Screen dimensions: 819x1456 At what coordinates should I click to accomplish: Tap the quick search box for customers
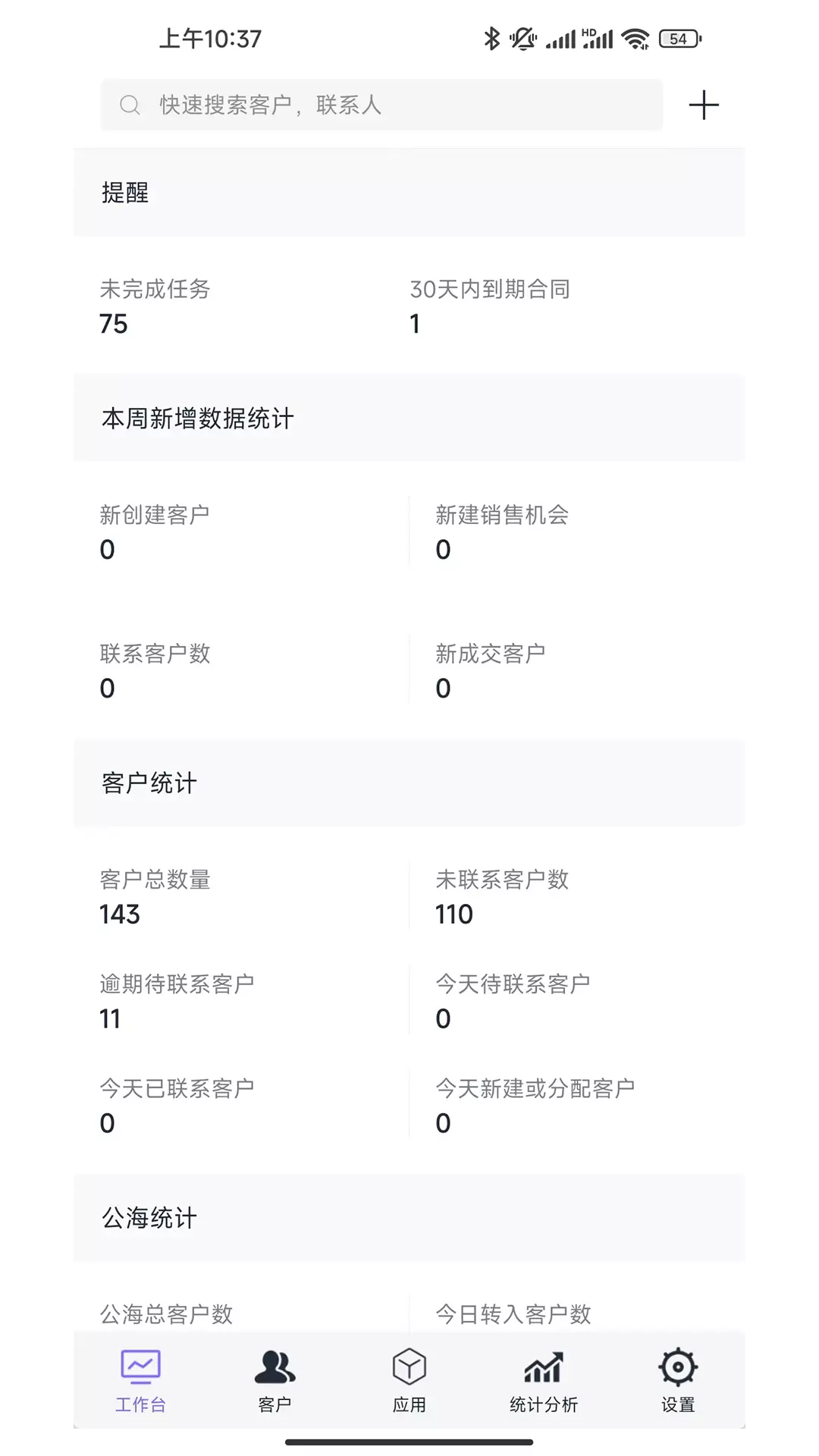click(x=381, y=105)
